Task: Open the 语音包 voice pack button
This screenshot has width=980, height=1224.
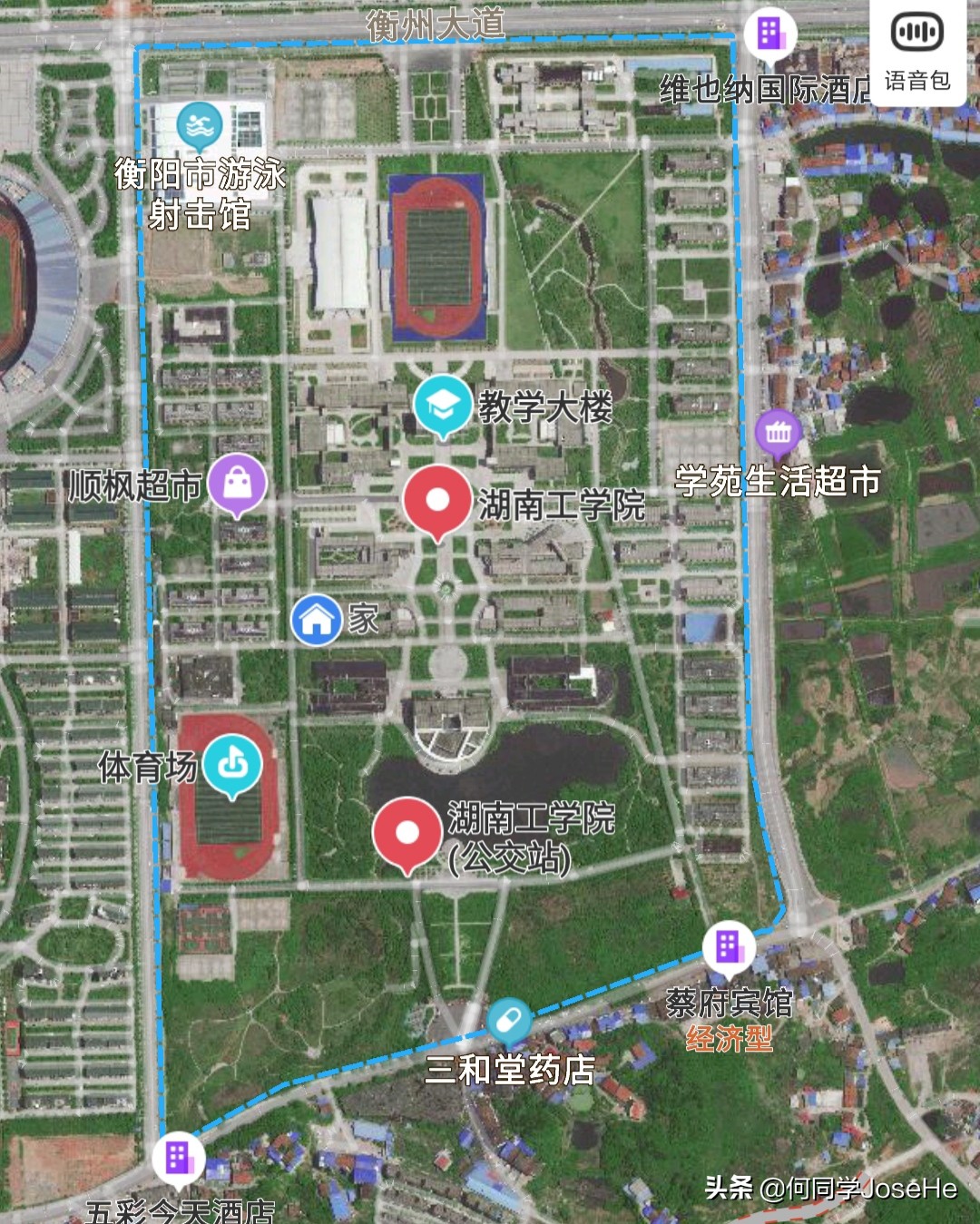Action: coord(917,53)
